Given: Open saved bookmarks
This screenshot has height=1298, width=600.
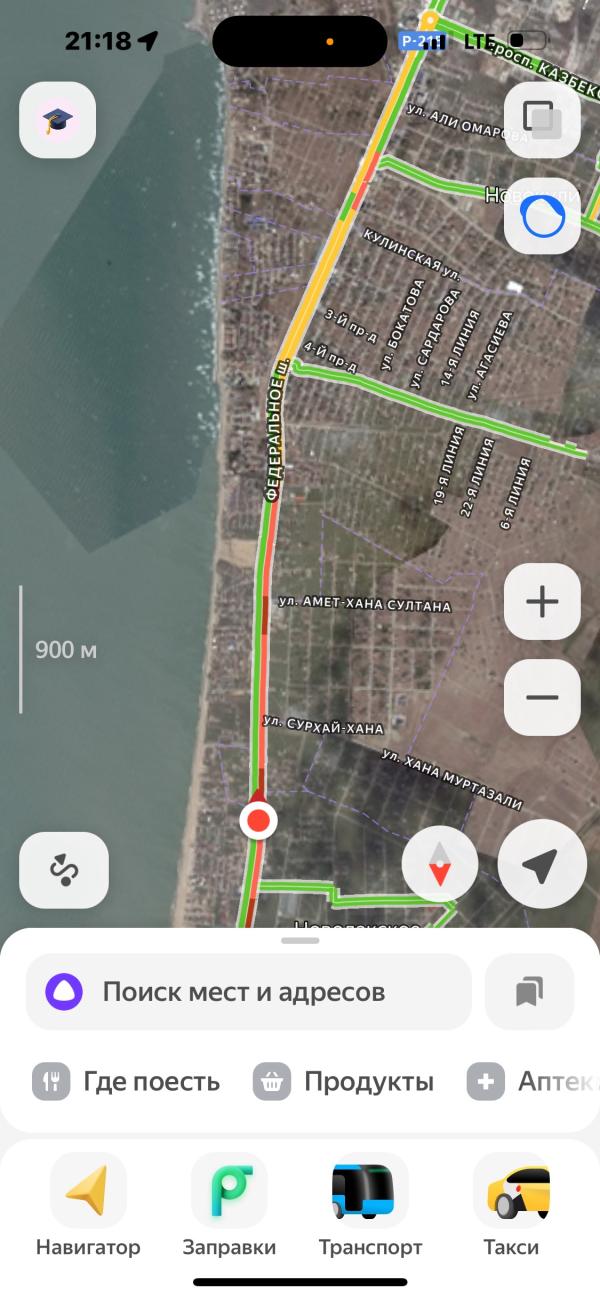Looking at the screenshot, I should pyautogui.click(x=529, y=992).
